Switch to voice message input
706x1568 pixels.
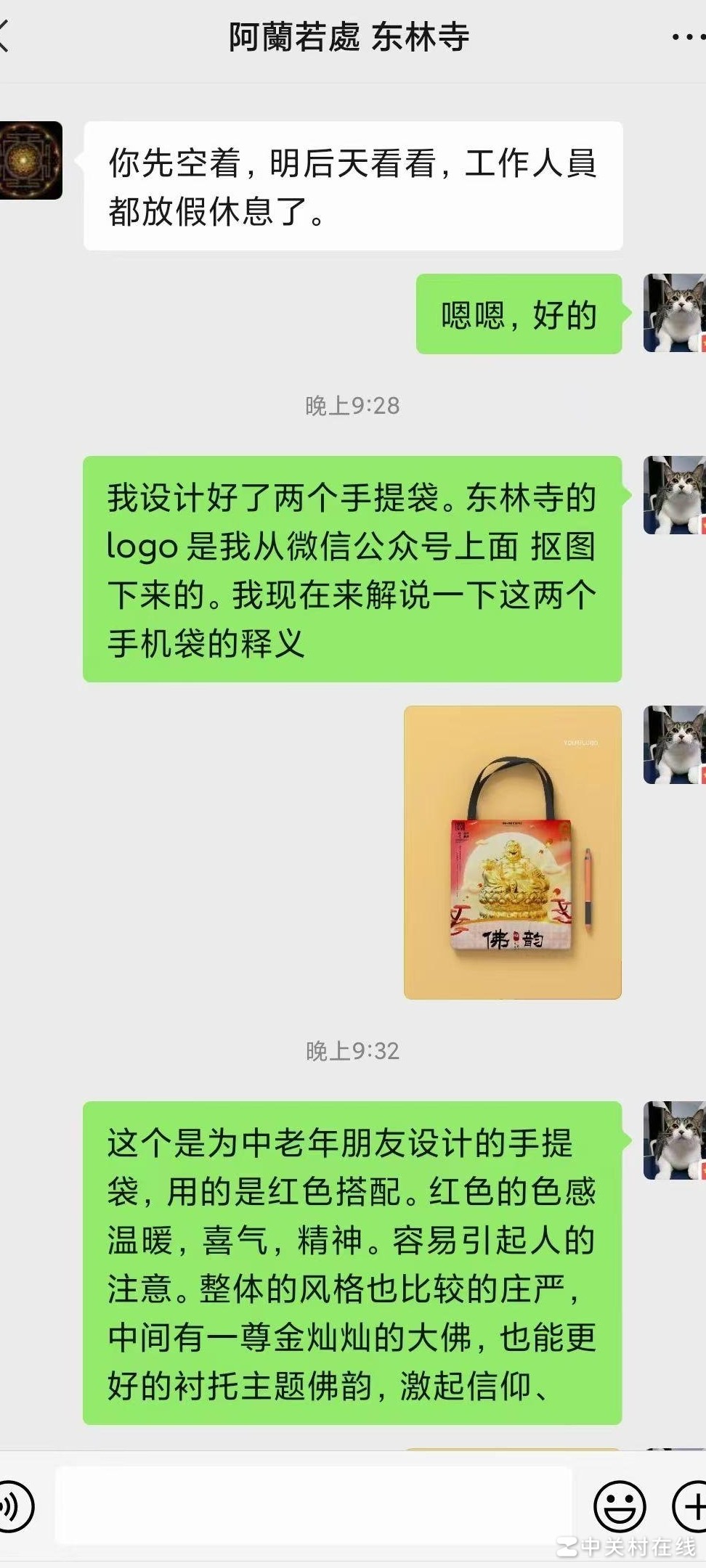point(13,1506)
